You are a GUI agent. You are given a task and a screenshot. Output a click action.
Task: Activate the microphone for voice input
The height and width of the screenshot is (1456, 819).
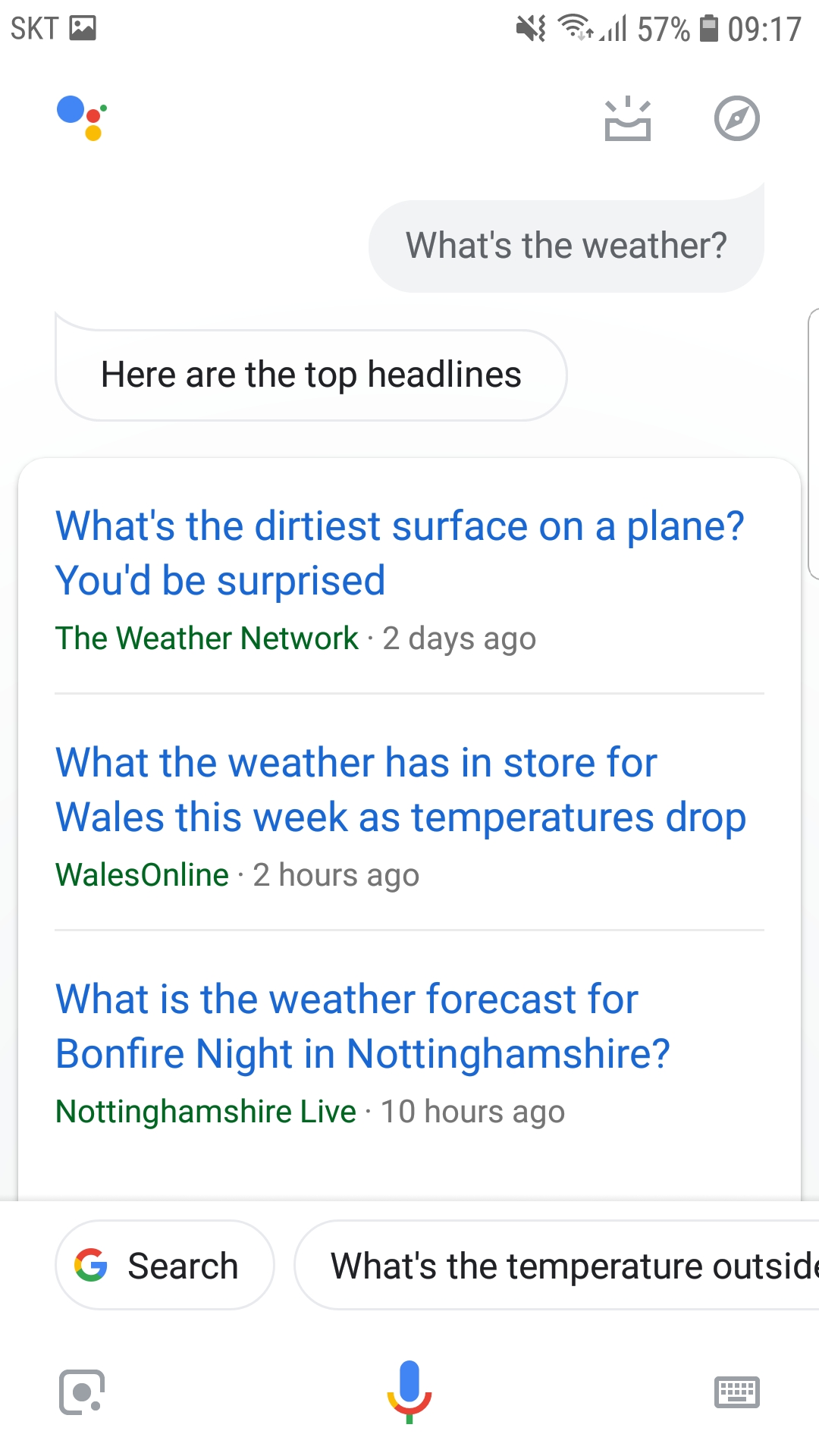[x=409, y=1392]
